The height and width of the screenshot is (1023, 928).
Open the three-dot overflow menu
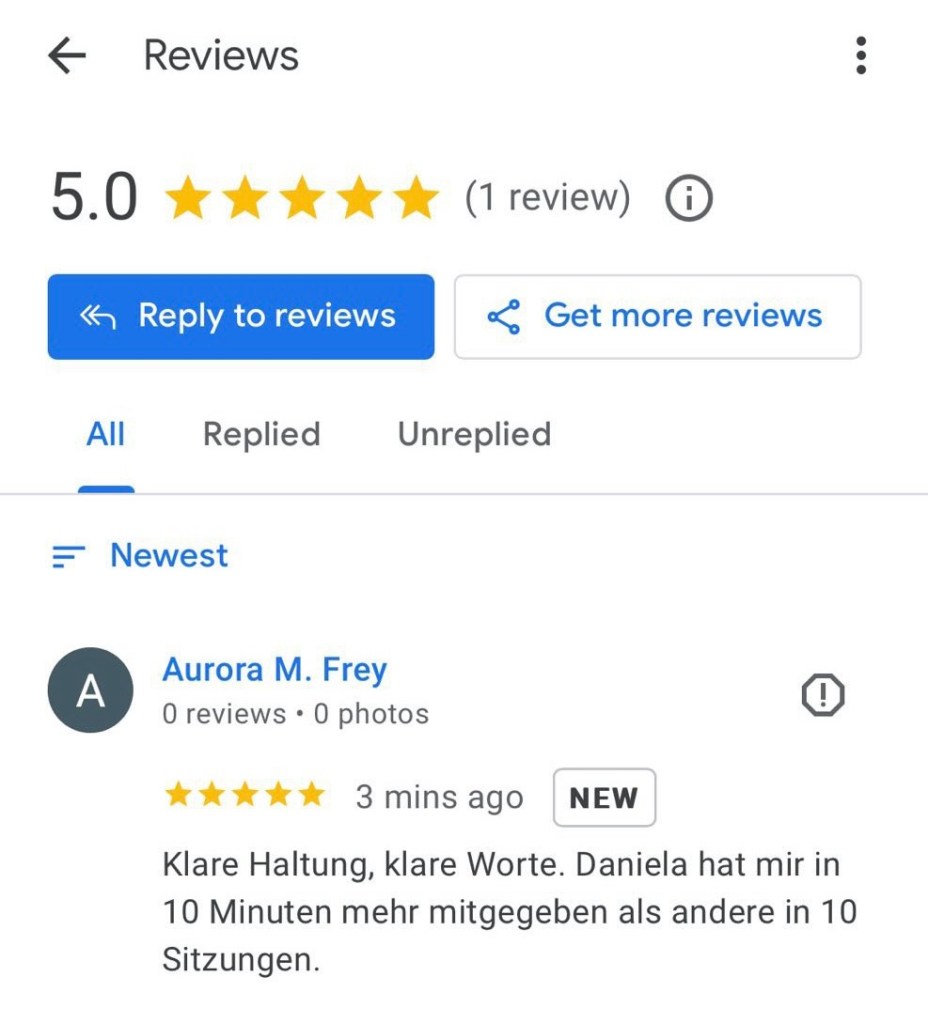pyautogui.click(x=860, y=56)
